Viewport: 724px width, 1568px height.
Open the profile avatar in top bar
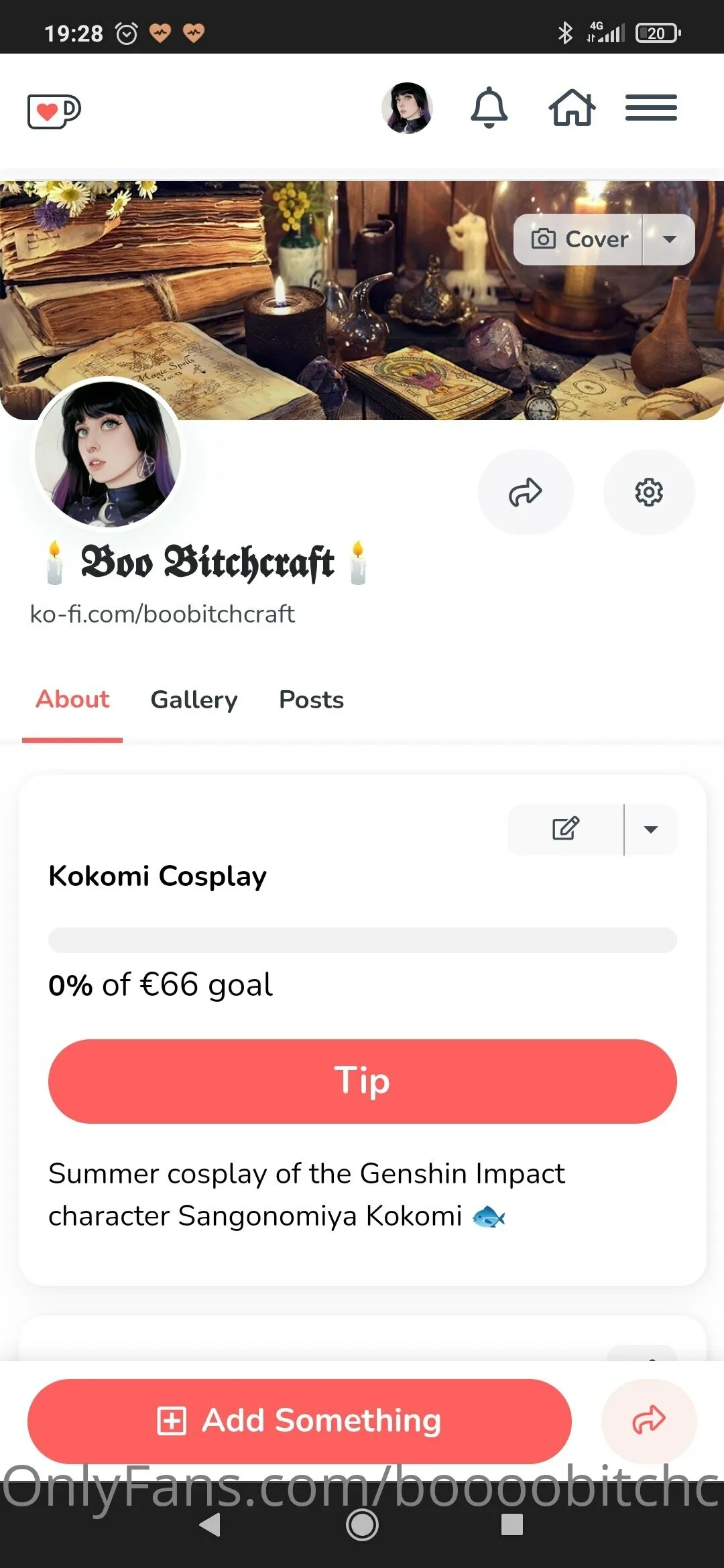(x=407, y=108)
